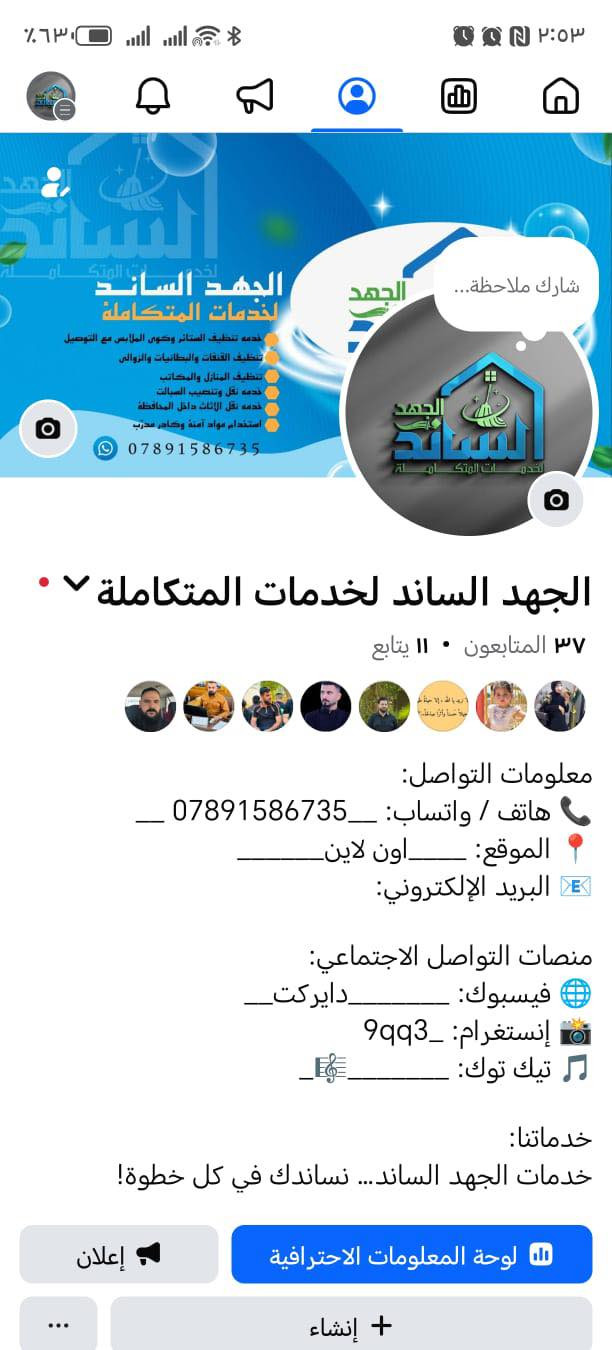
Task: Open the ١١ يتابع following list
Action: (400, 646)
